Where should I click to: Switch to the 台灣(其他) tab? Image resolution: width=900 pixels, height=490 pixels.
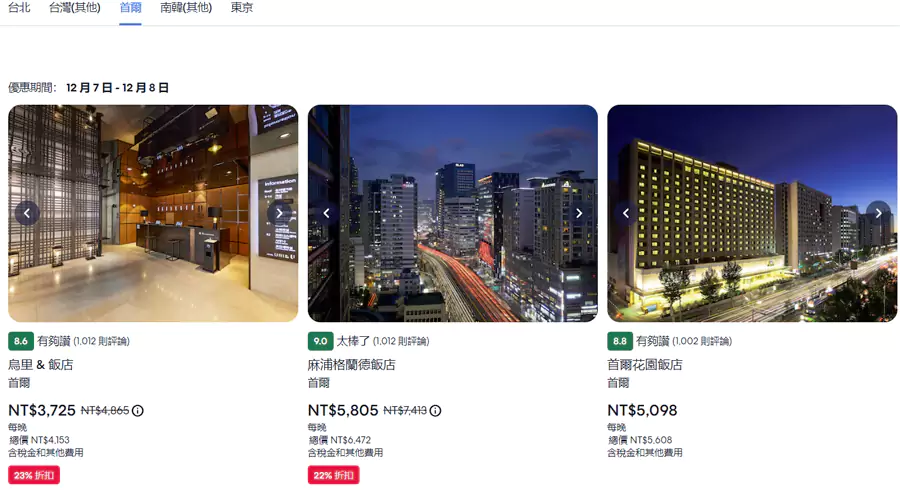(75, 8)
